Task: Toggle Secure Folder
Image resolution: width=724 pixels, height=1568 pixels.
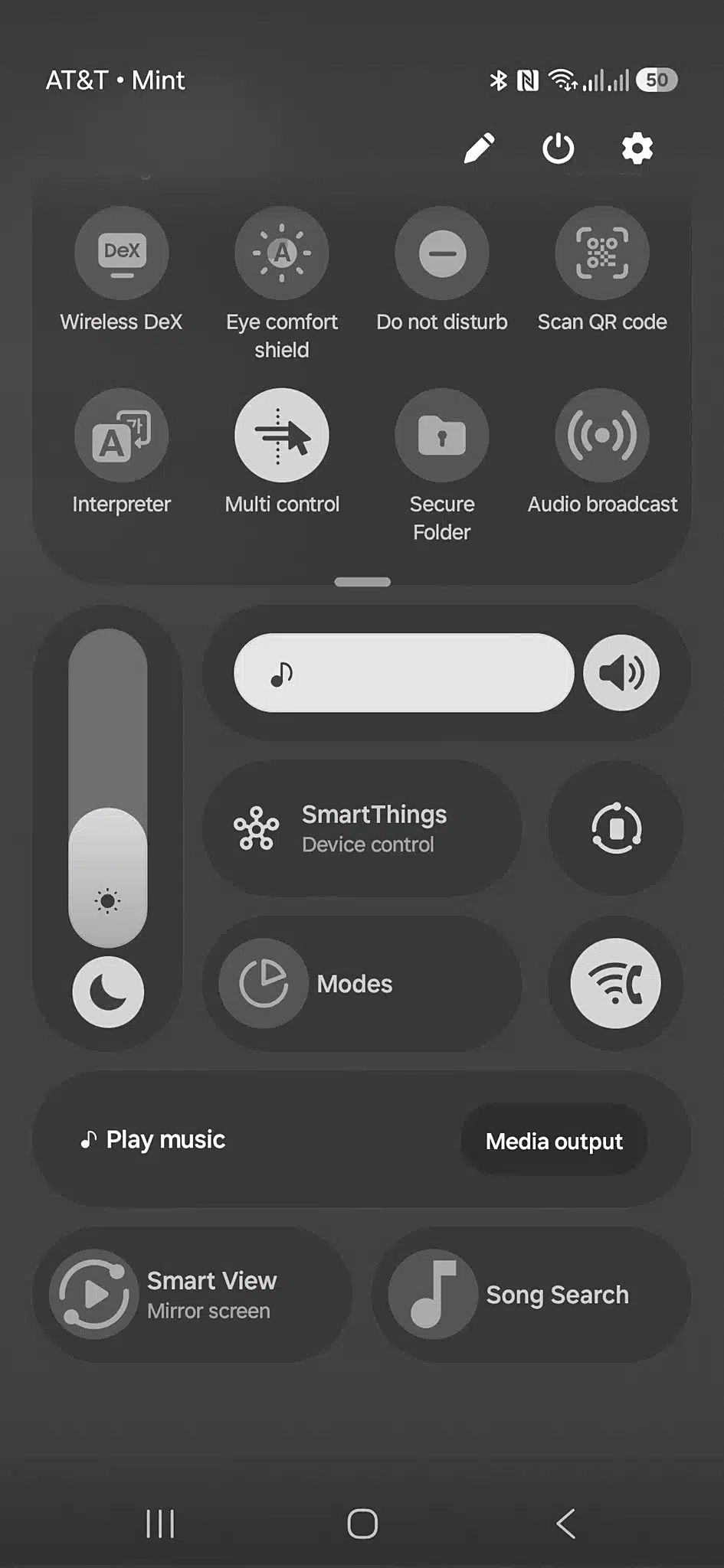Action: coord(442,435)
